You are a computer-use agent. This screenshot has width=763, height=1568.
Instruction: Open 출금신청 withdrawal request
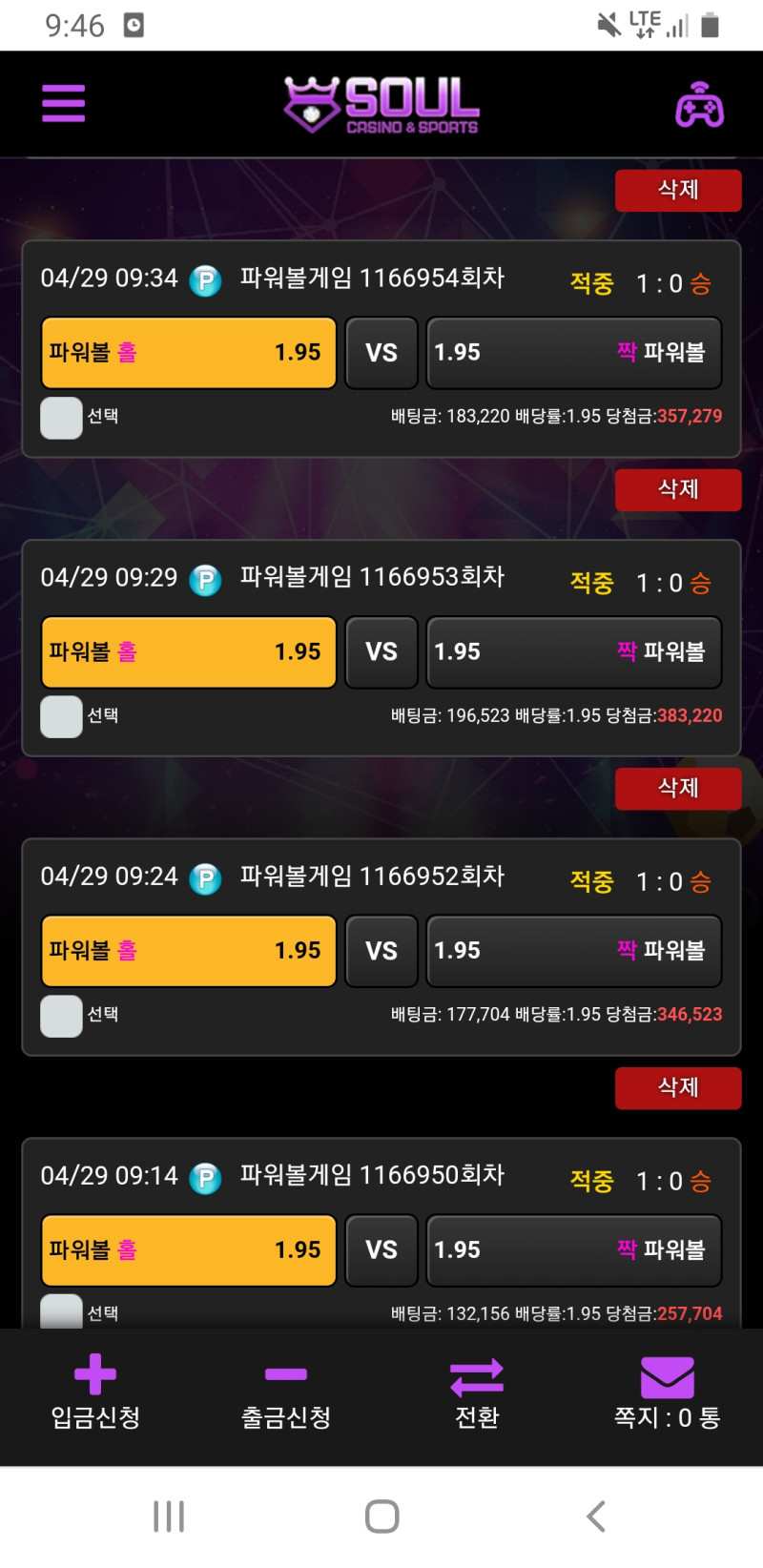[286, 1393]
